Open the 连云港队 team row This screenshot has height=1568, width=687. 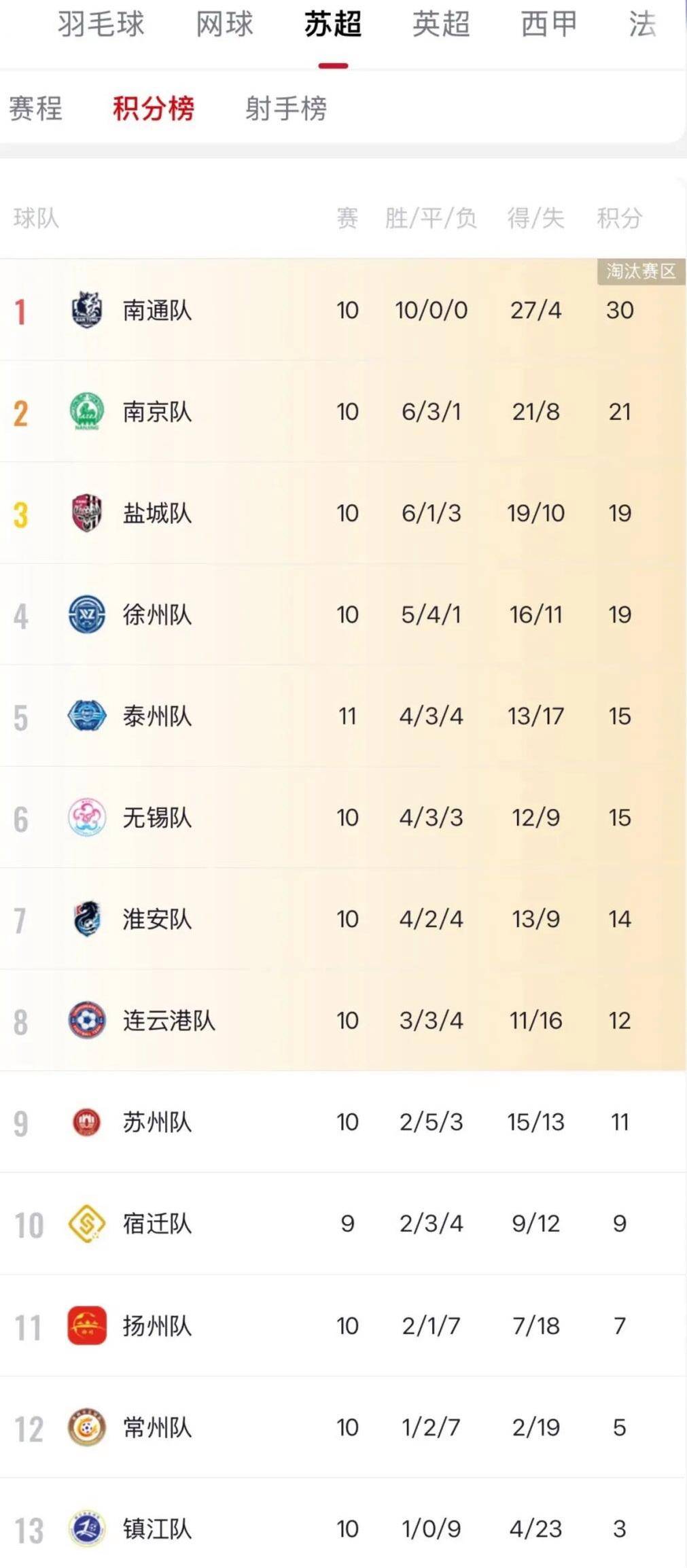pyautogui.click(x=343, y=1020)
